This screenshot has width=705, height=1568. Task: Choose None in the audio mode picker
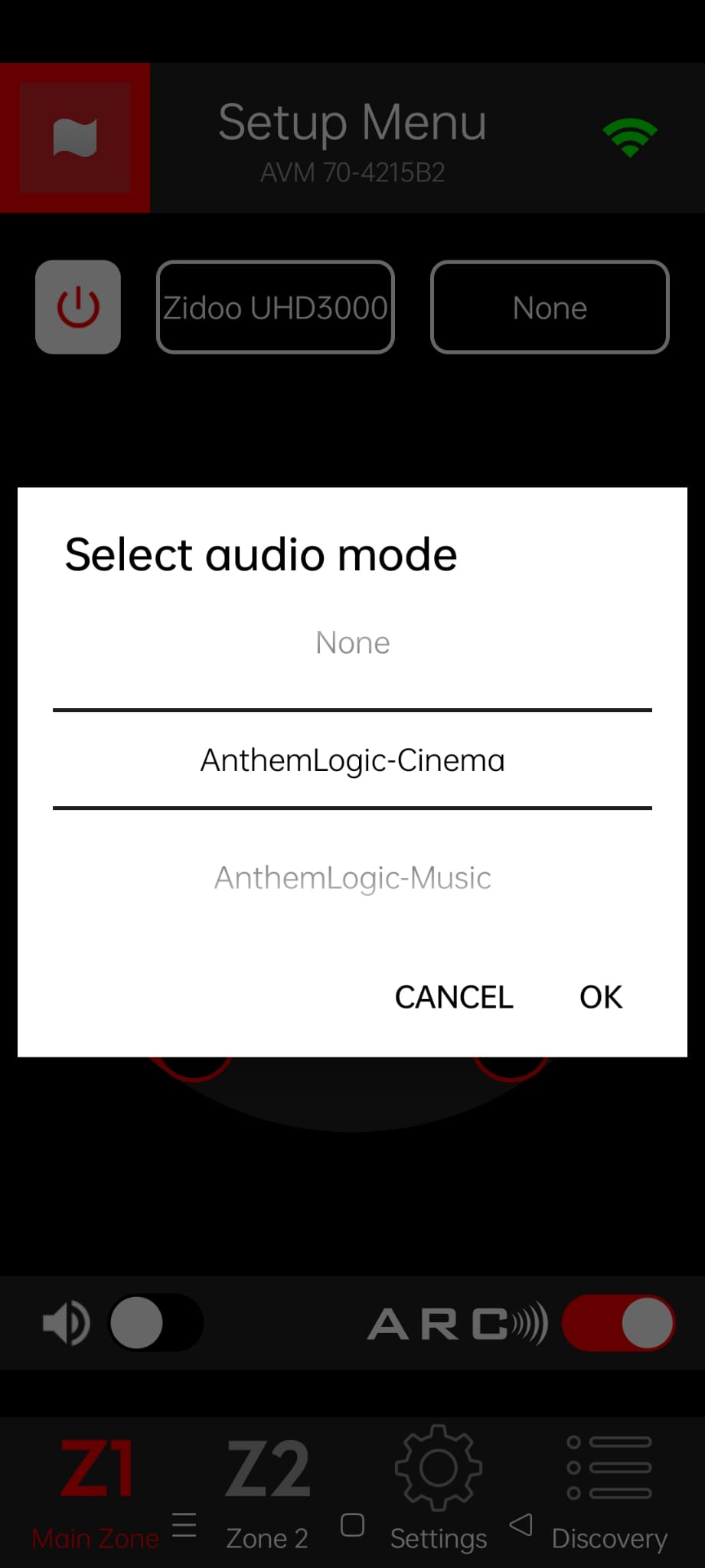pyautogui.click(x=352, y=642)
